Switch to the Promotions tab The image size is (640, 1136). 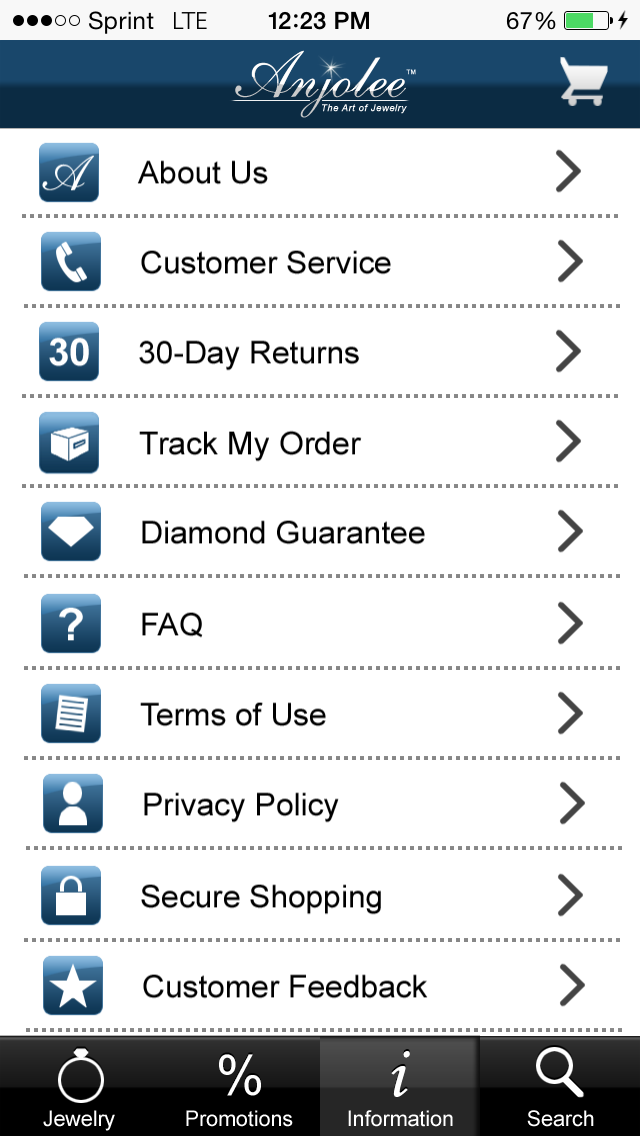[239, 1087]
